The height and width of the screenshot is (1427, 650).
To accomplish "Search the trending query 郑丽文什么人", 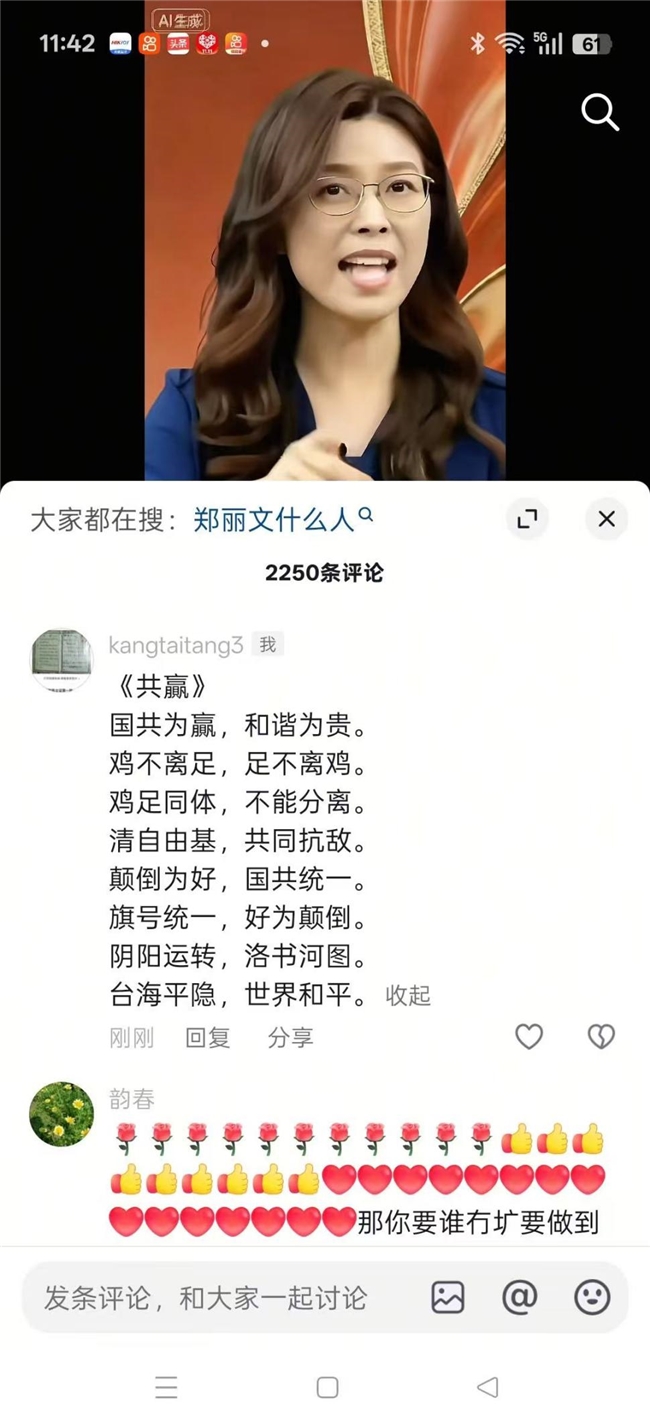I will click(x=283, y=520).
